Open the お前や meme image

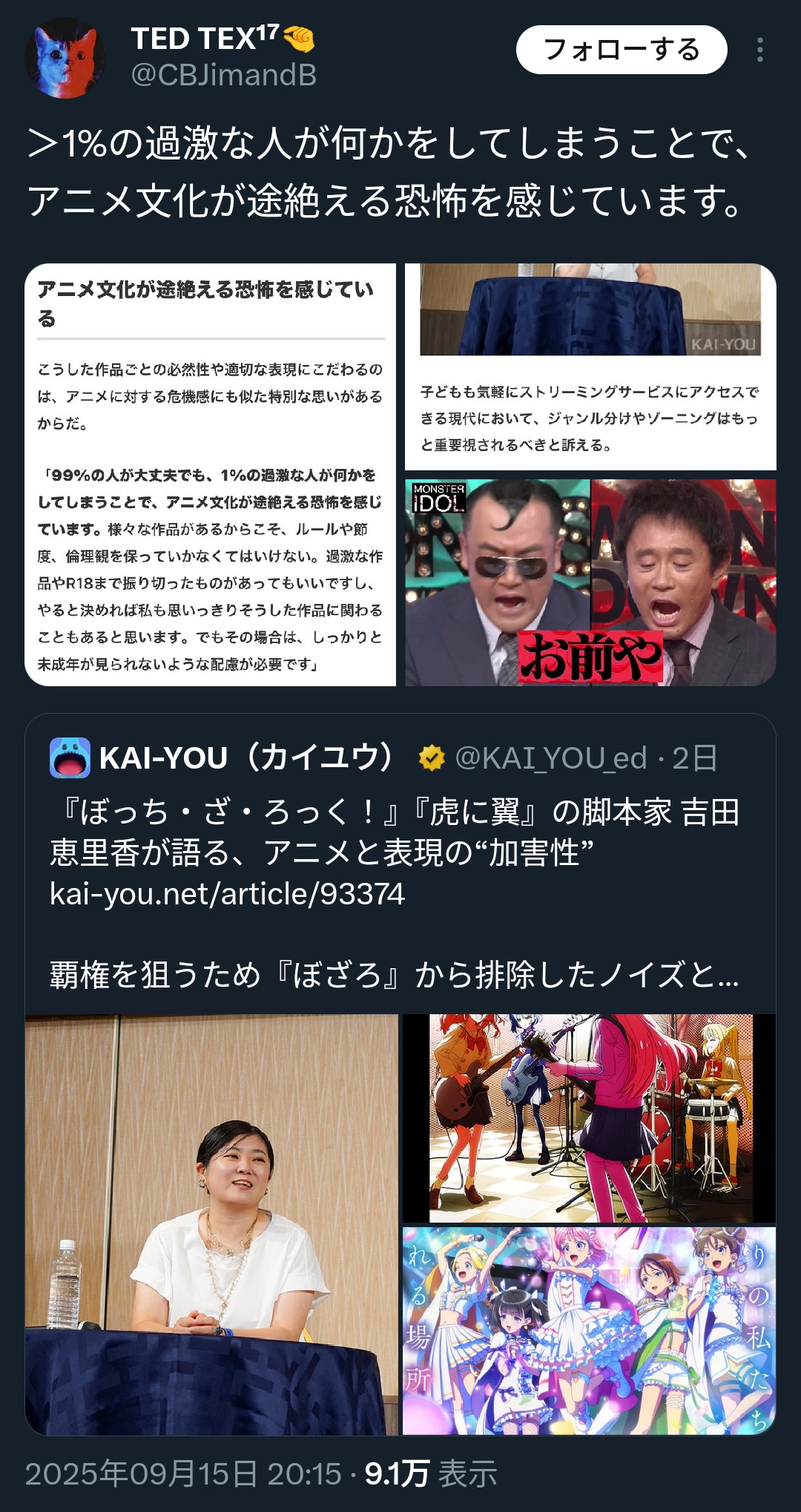pyautogui.click(x=590, y=582)
